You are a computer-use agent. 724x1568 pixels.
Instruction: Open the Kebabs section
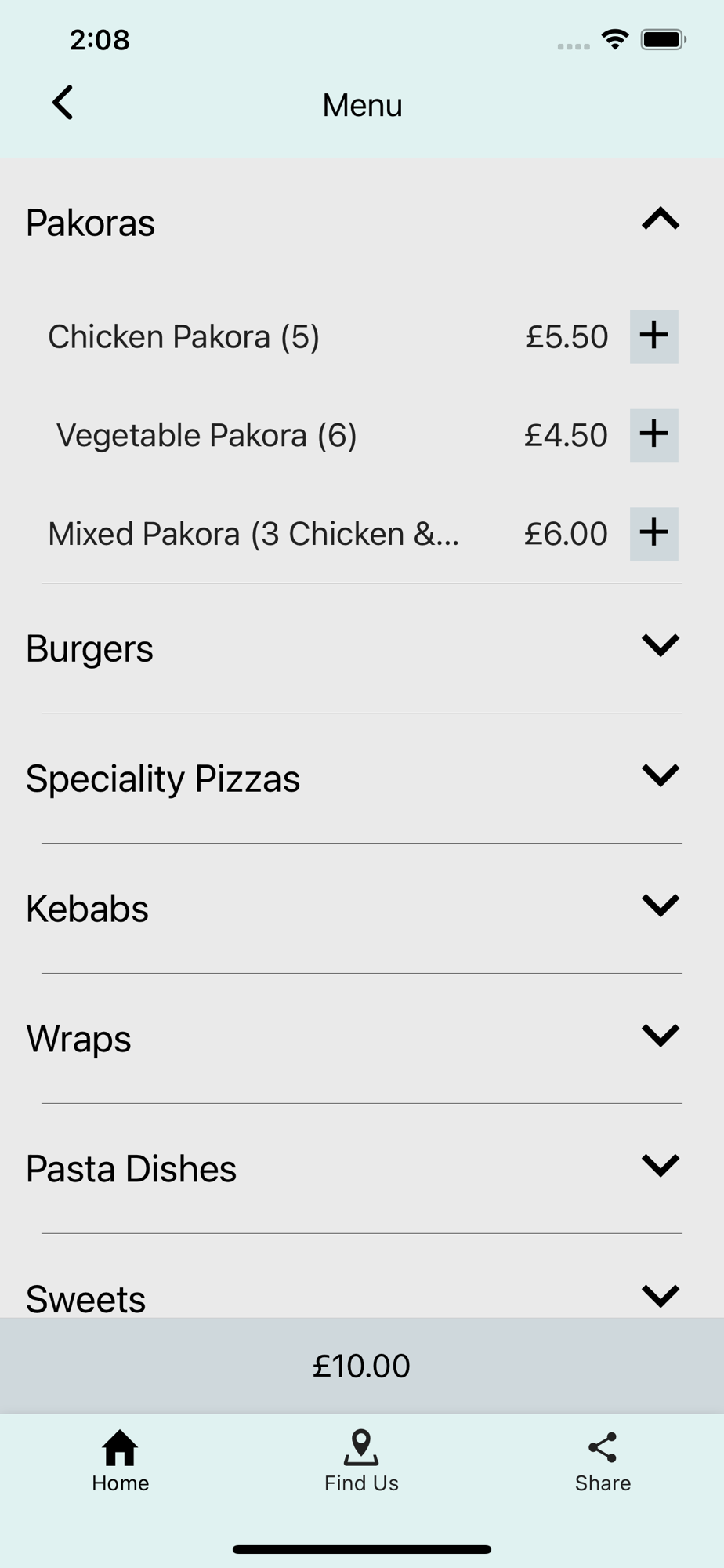click(660, 906)
